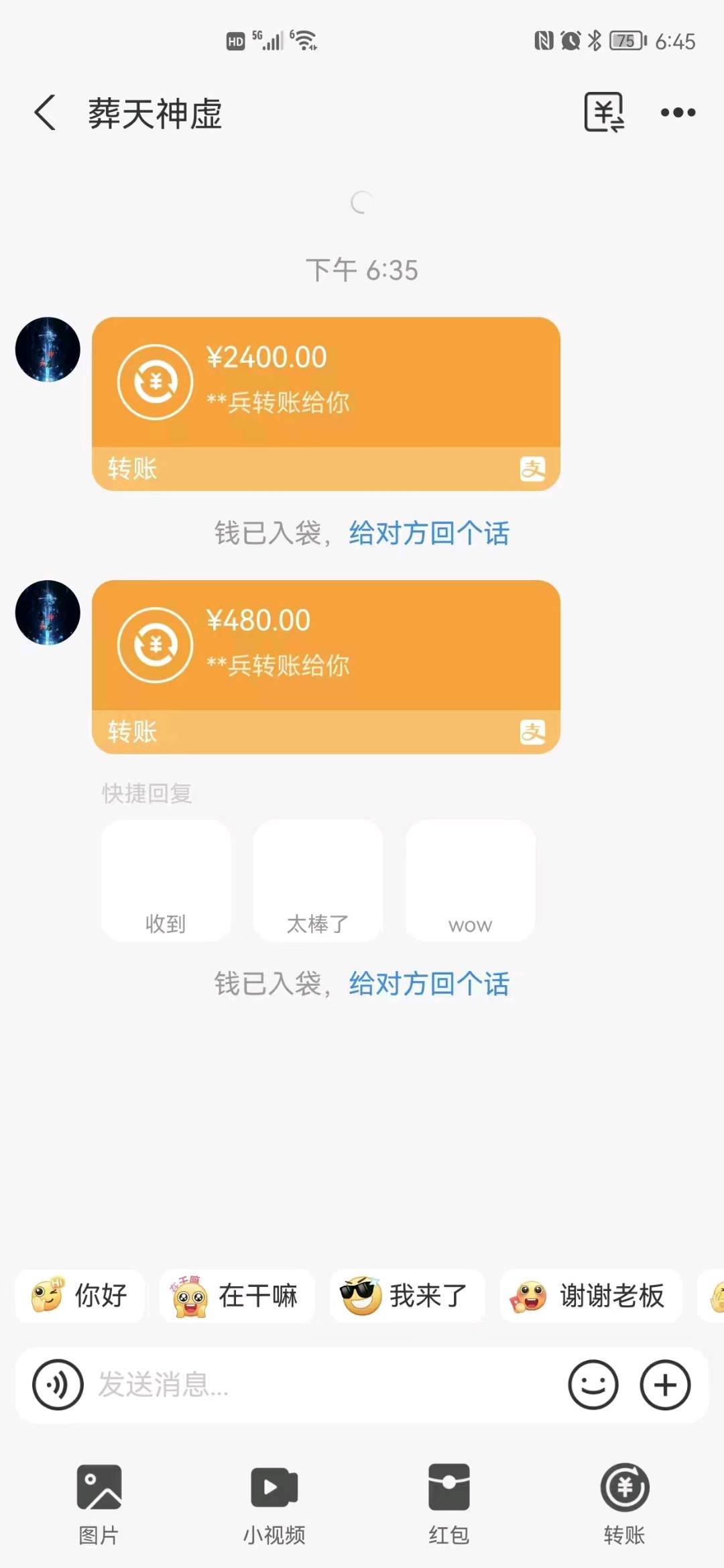
Task: Select quick reply 收到
Action: point(166,880)
